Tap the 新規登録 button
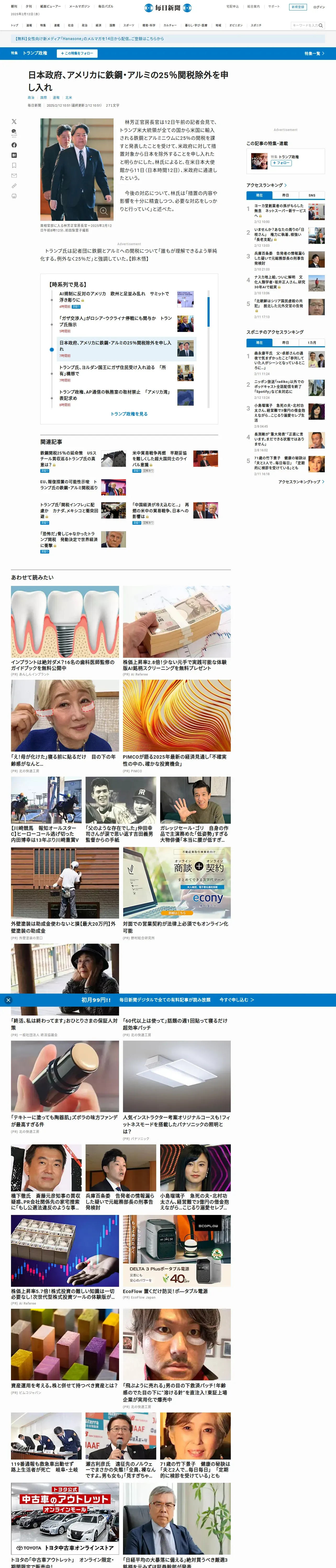Image resolution: width=336 pixels, height=1568 pixels. click(298, 7)
